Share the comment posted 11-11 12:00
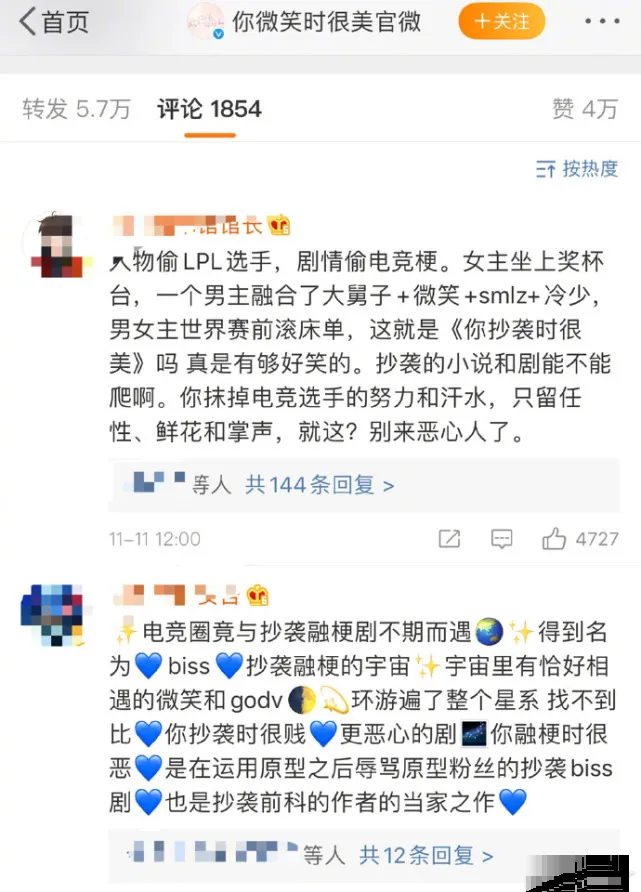641x892 pixels. pyautogui.click(x=449, y=539)
